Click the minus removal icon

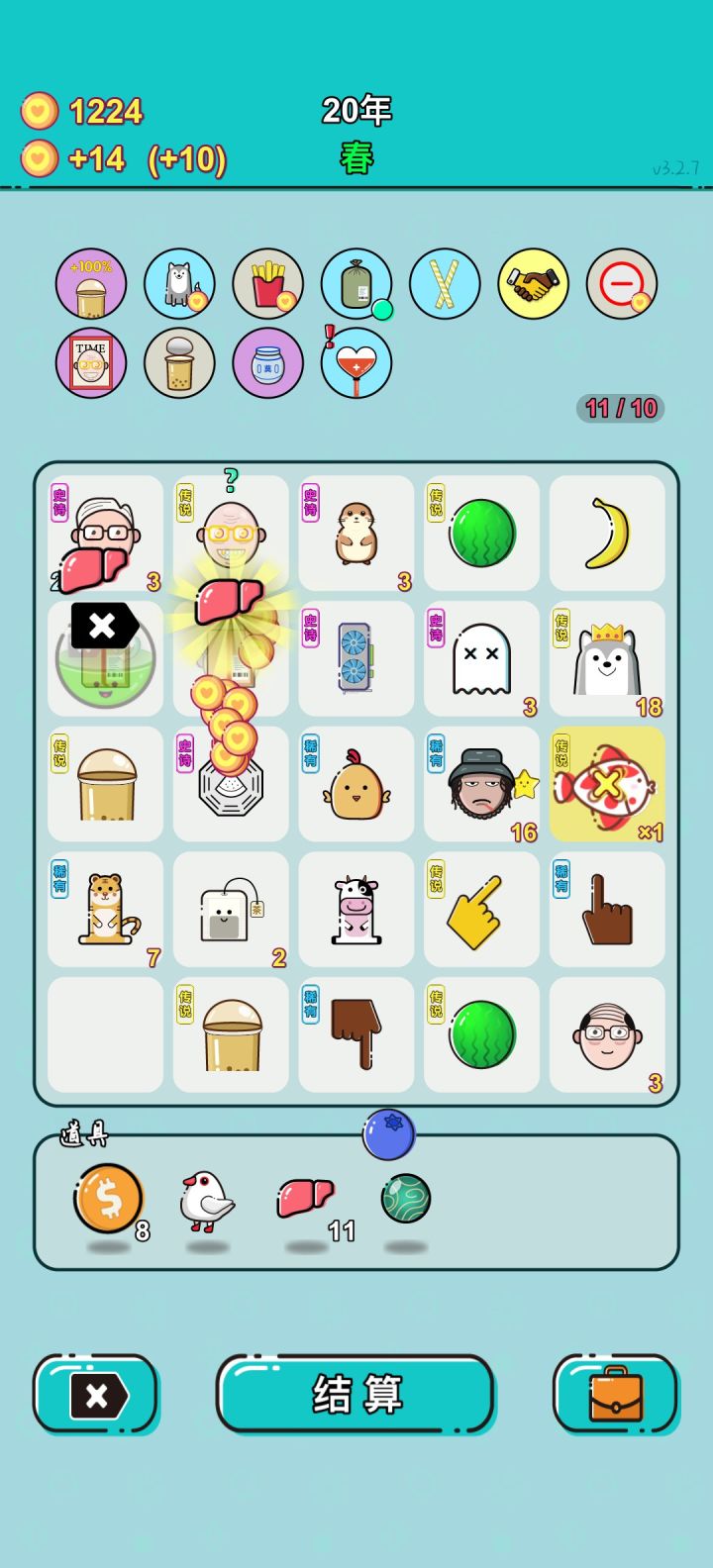[621, 283]
